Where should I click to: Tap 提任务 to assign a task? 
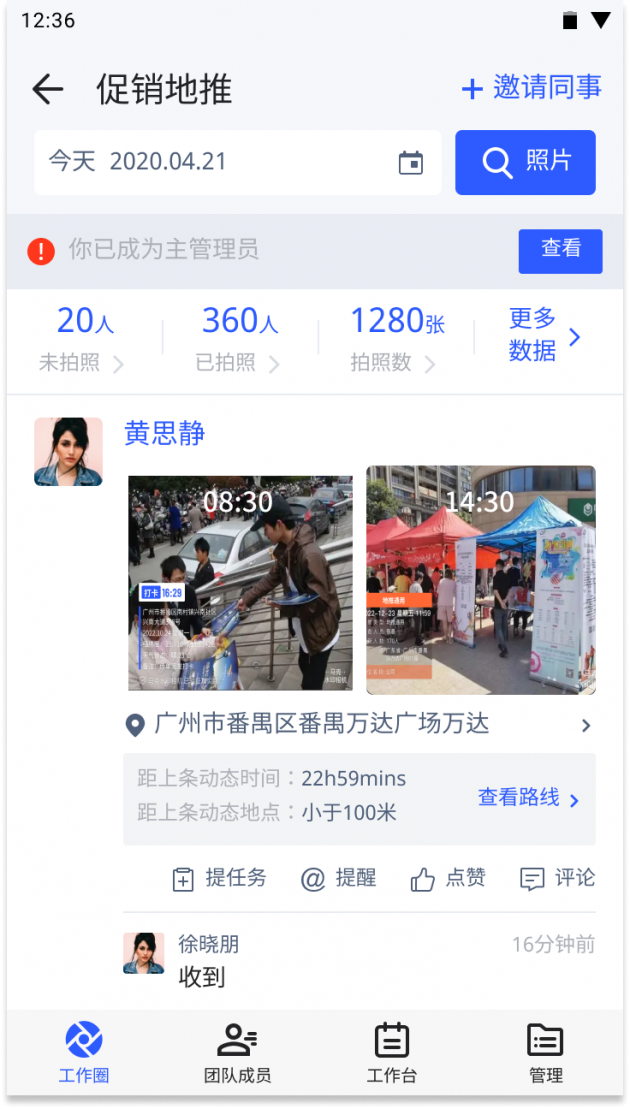click(220, 878)
